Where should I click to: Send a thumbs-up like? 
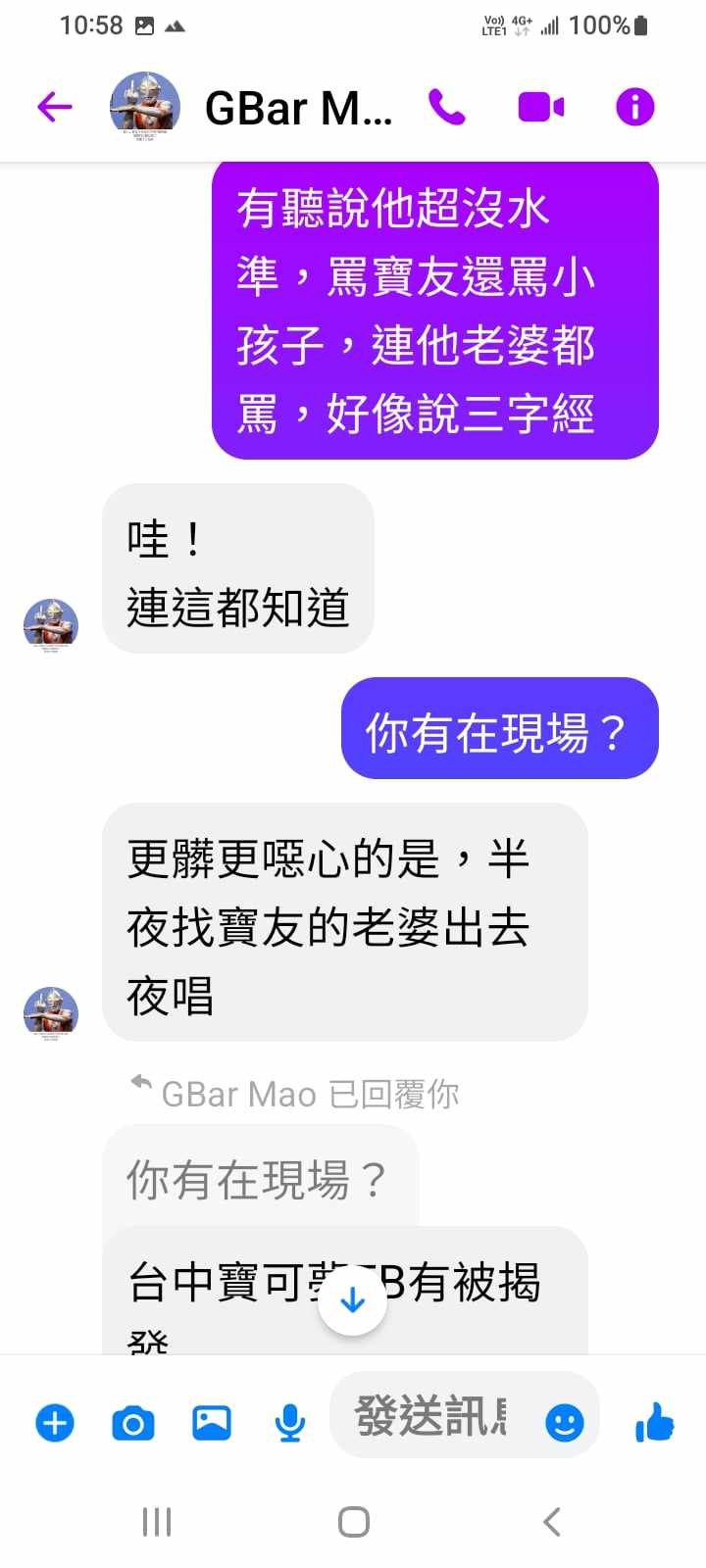(x=654, y=1422)
